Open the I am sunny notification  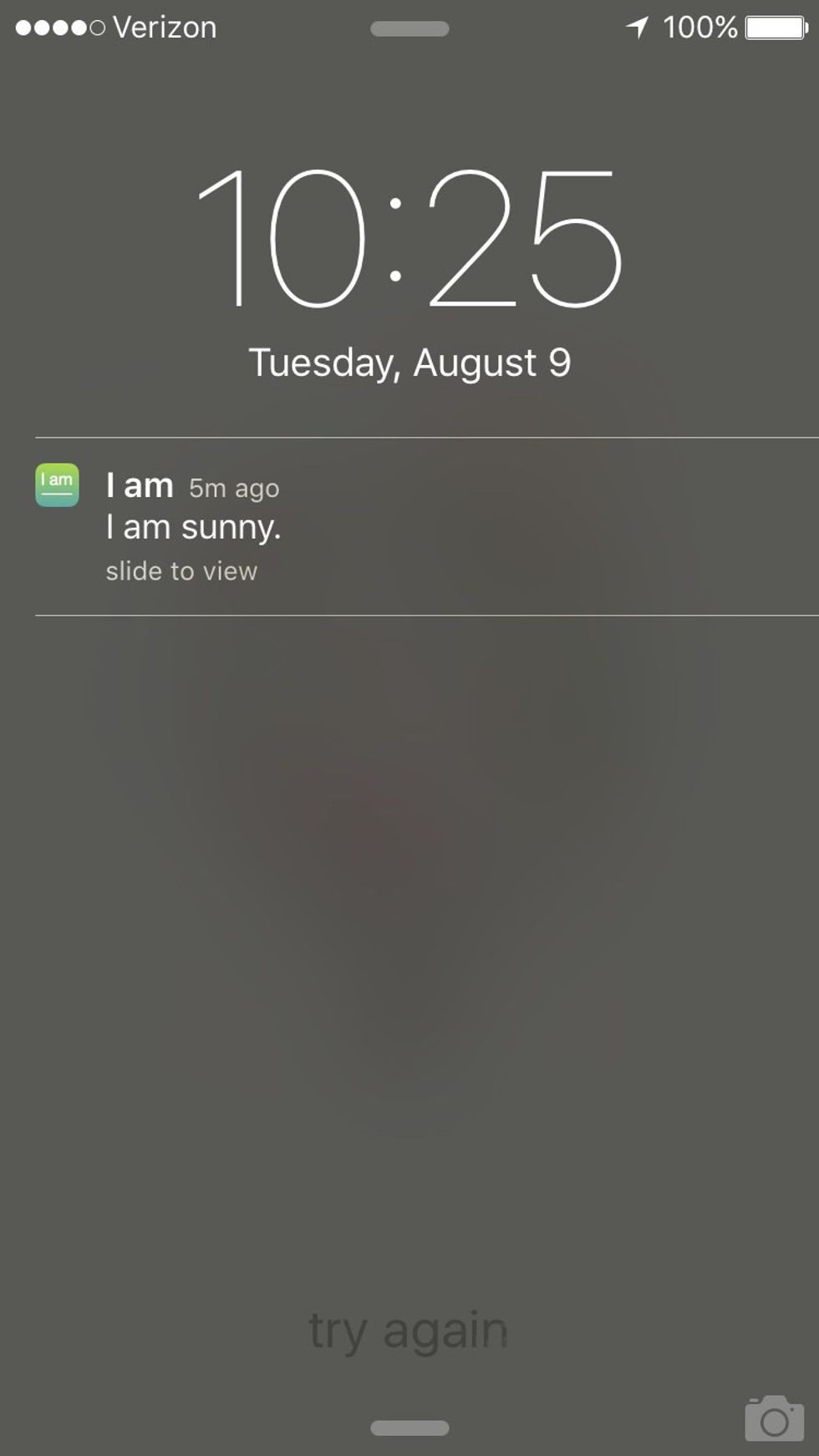[409, 526]
